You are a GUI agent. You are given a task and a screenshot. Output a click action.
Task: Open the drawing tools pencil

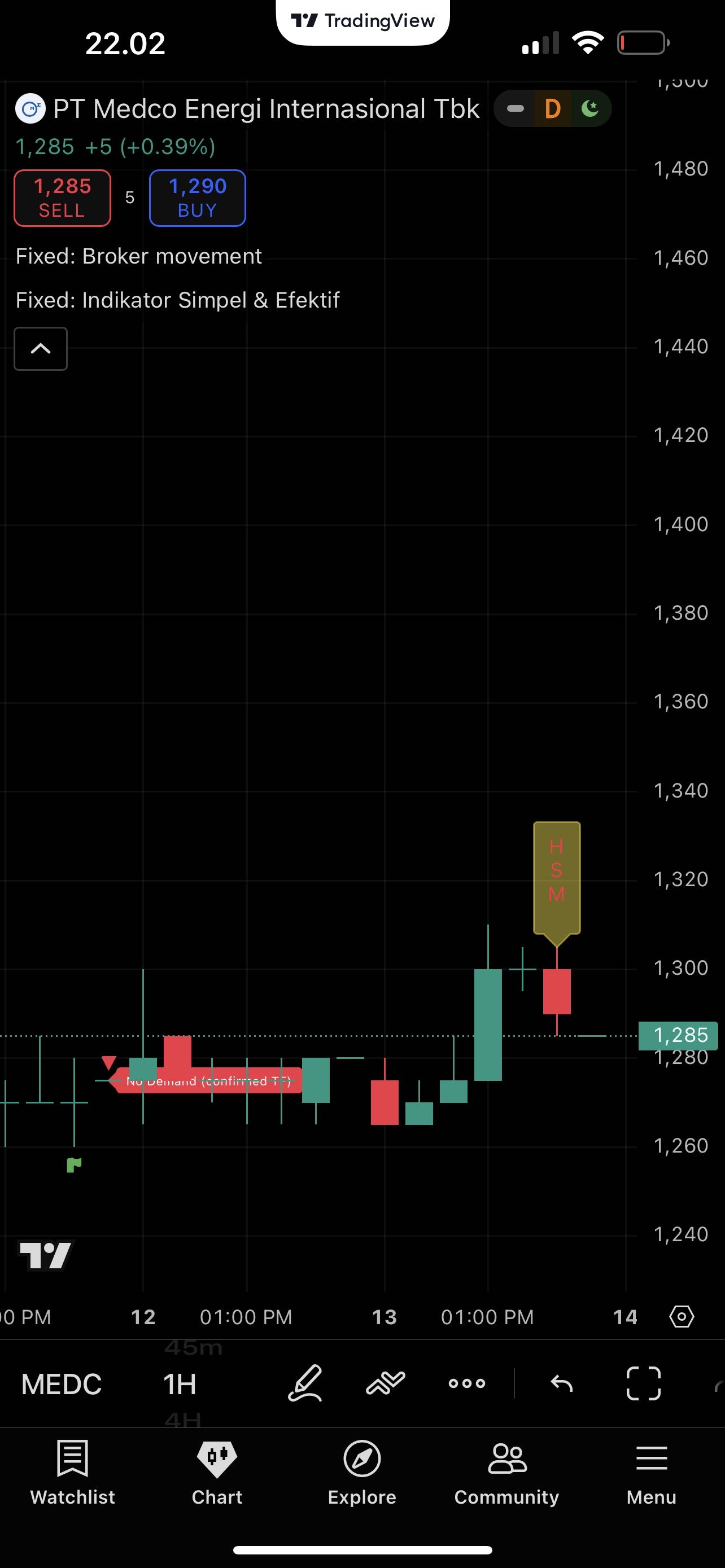(304, 1383)
